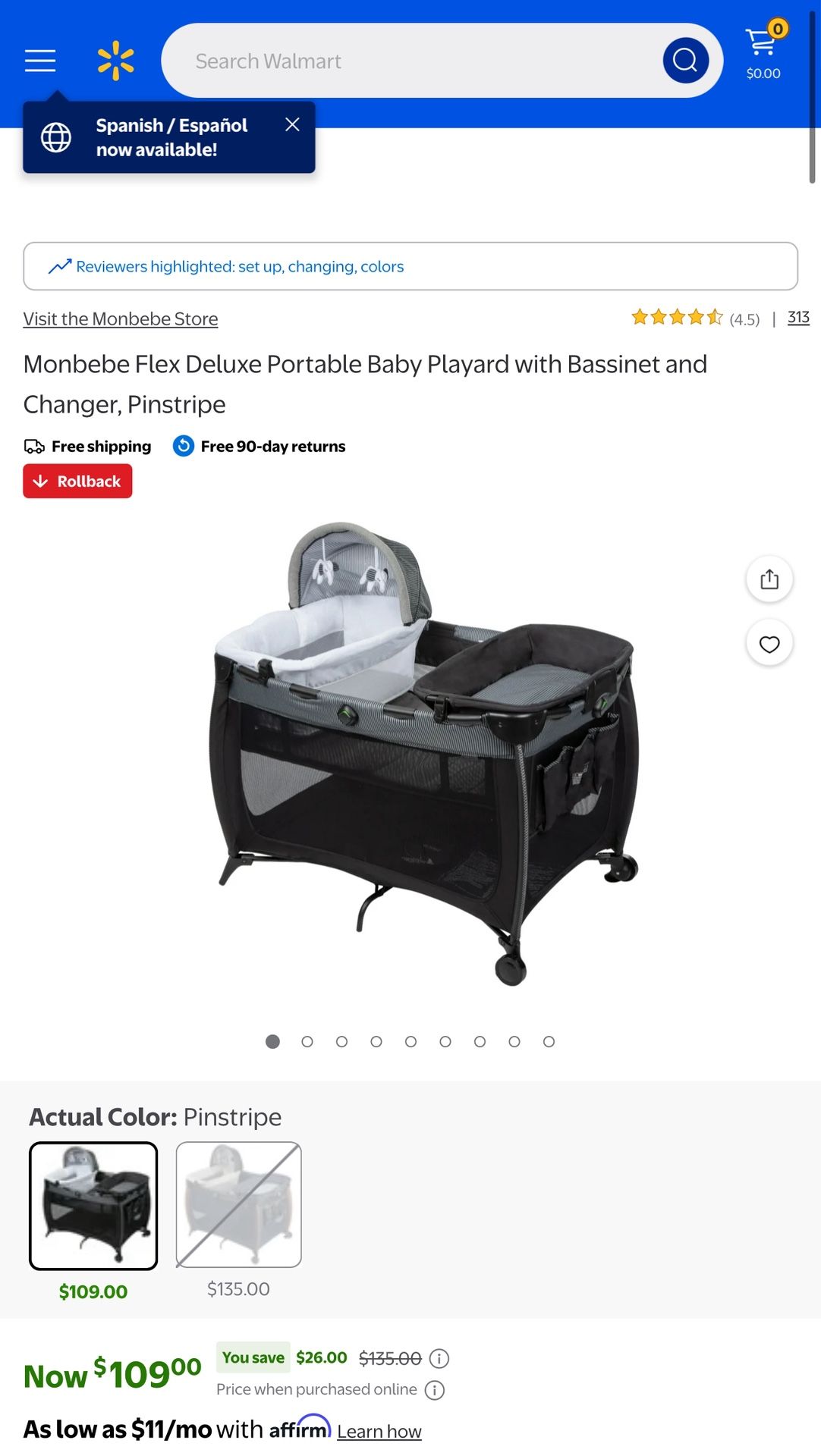The image size is (821, 1456).
Task: Open reviewers highlighted summary box
Action: pos(410,266)
